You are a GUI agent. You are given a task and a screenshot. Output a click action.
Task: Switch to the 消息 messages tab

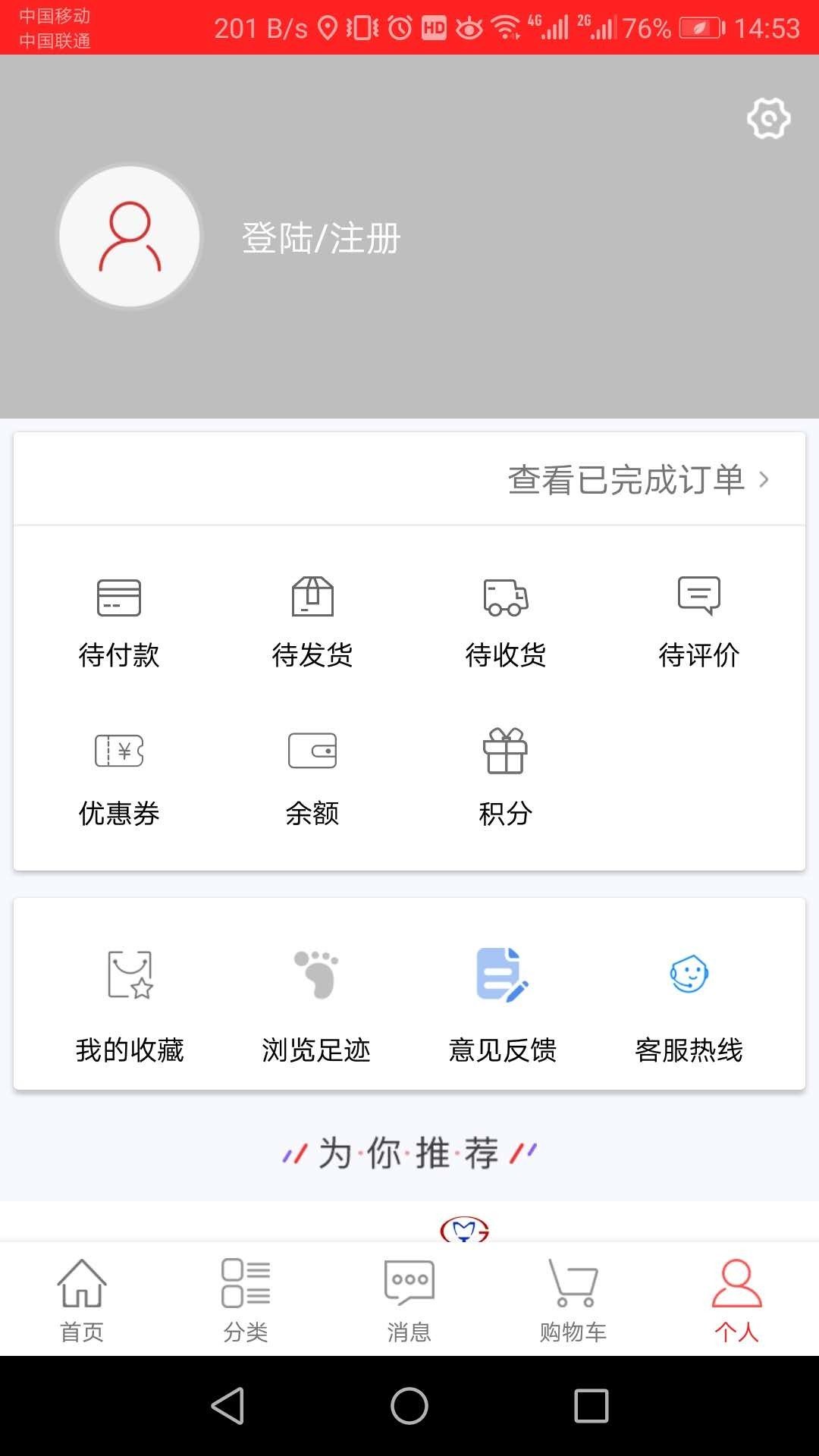[x=409, y=1300]
